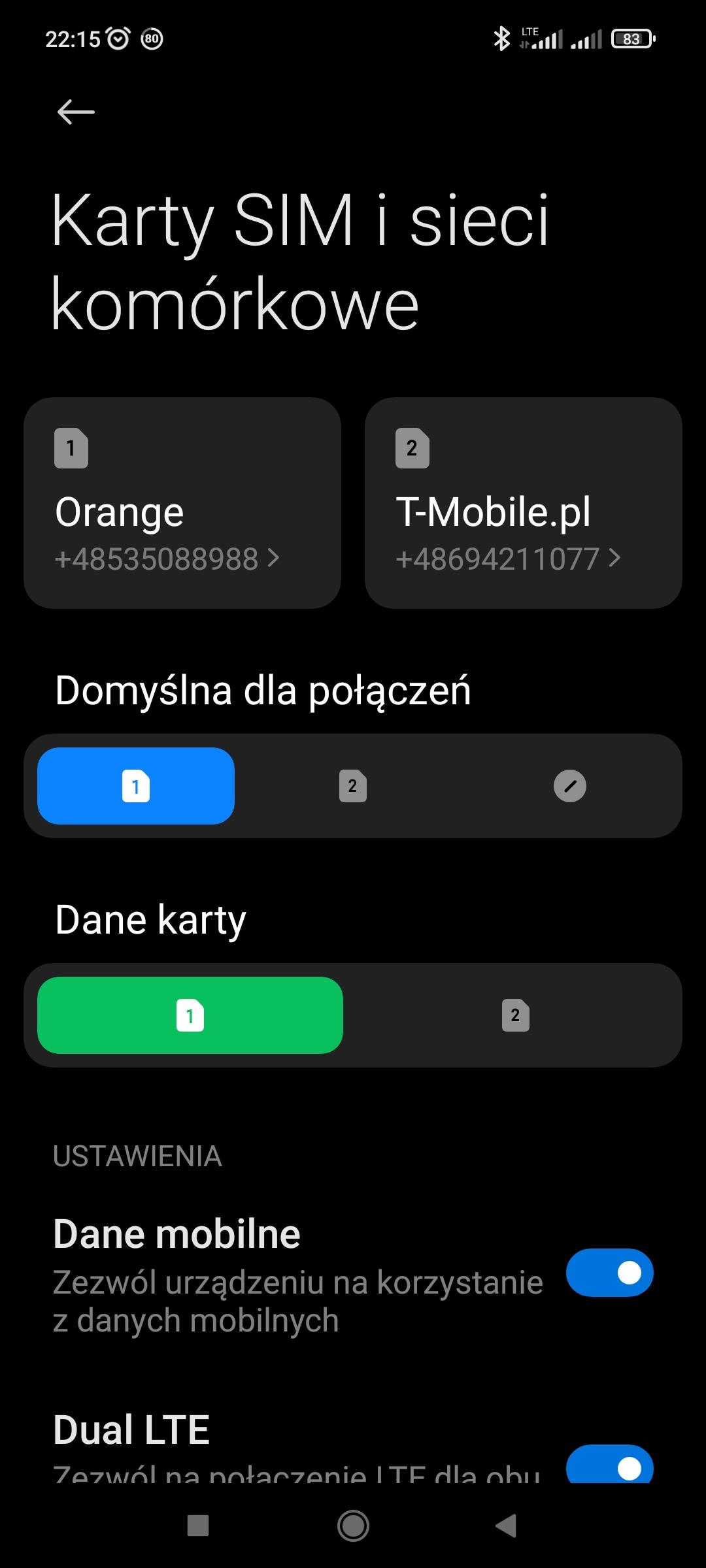The height and width of the screenshot is (1568, 706).
Task: Open T-Mobile.pl SIM card settings
Action: point(523,503)
